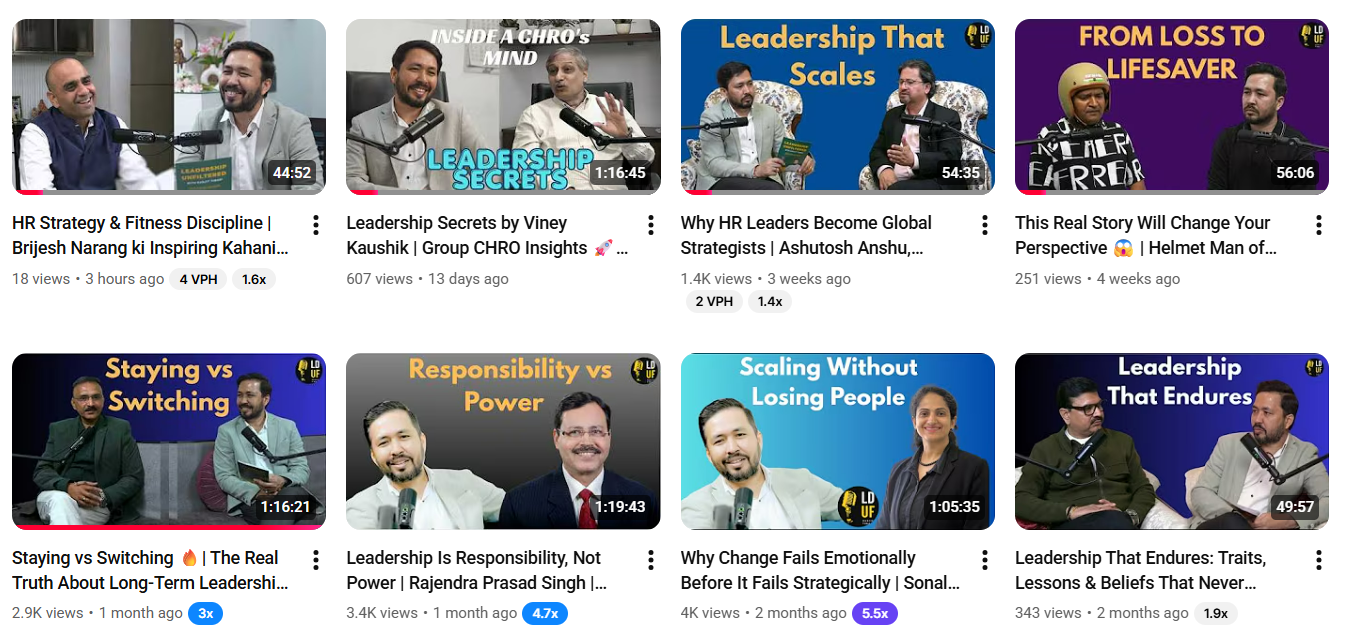
Task: Play Leadership Is Responsibility, Not Power video
Action: coord(503,441)
